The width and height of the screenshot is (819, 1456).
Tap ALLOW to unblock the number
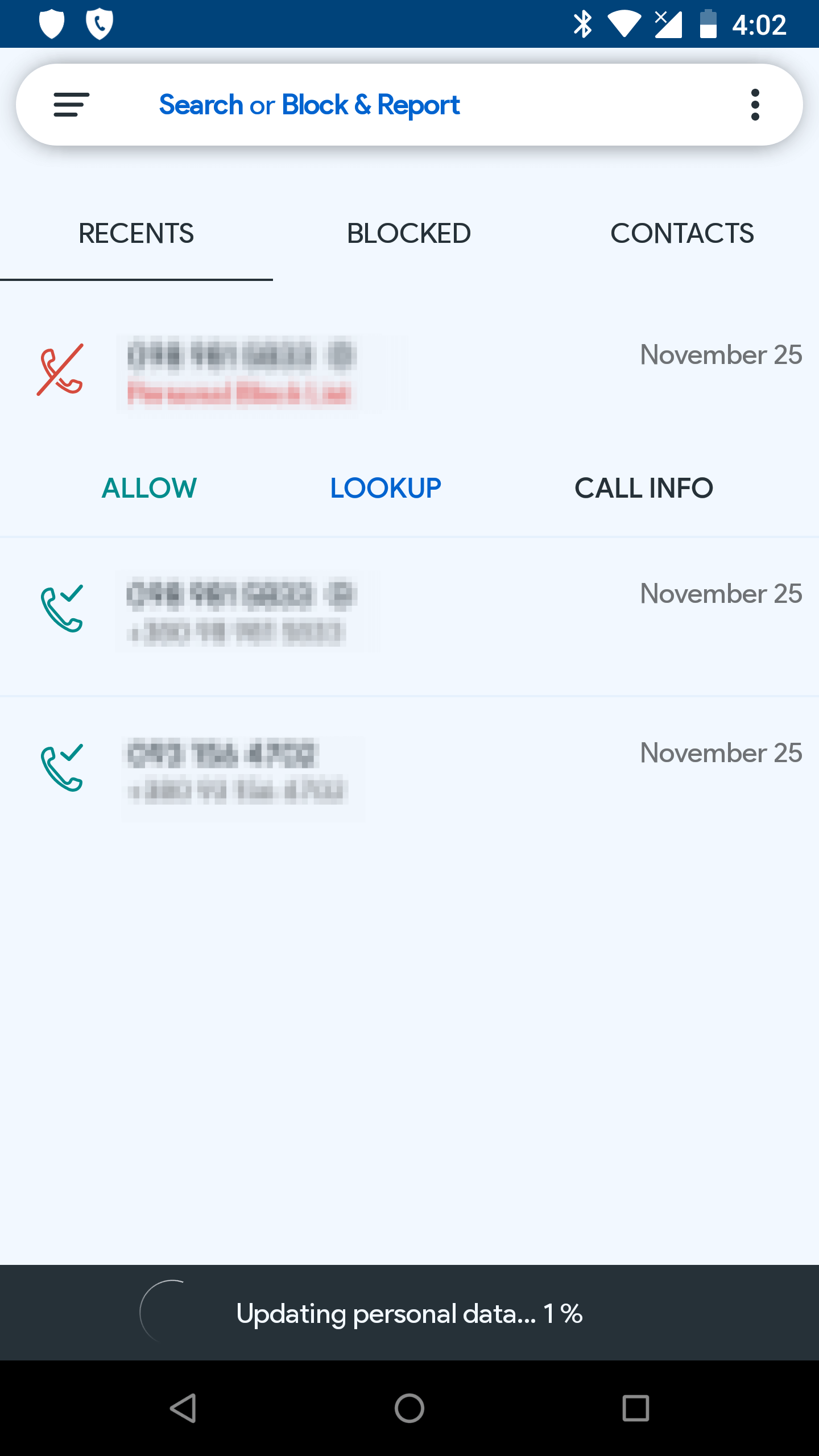click(148, 487)
